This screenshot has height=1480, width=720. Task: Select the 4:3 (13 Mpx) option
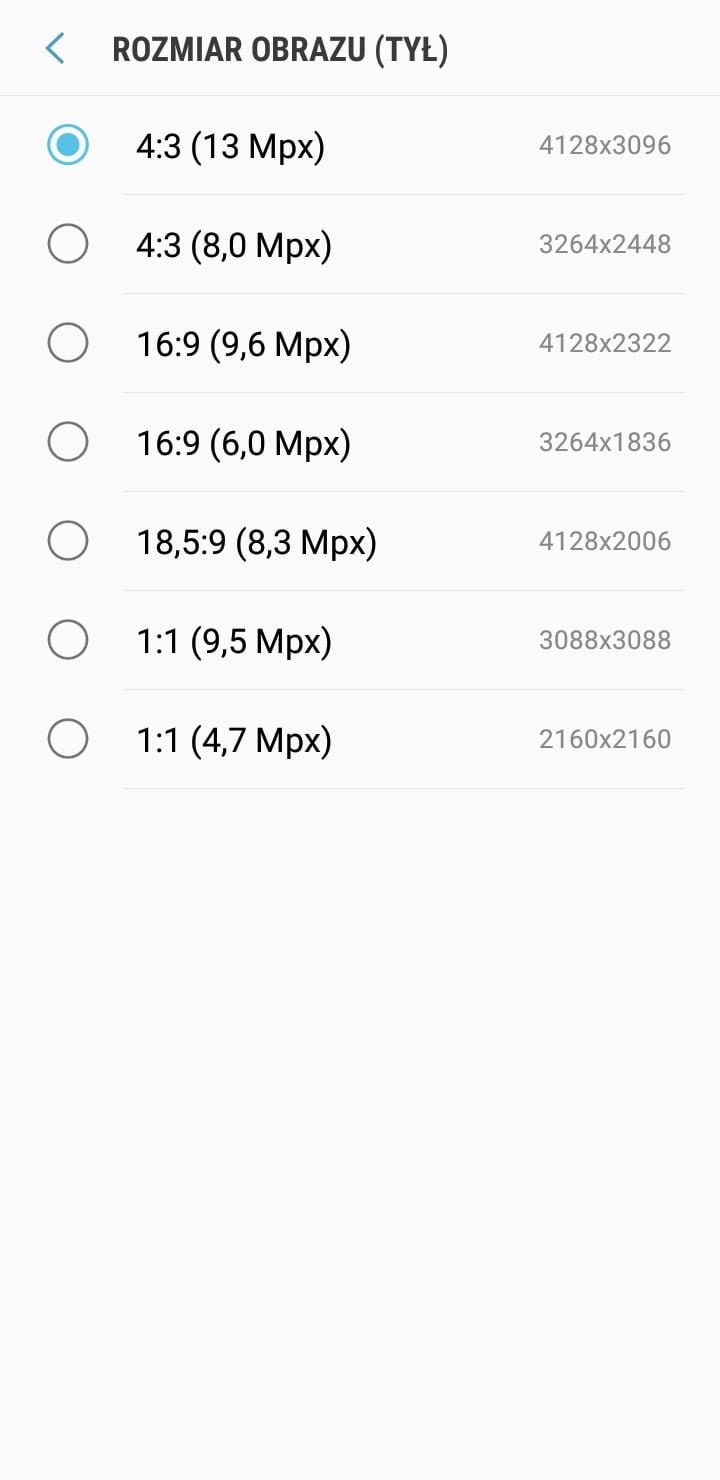coord(68,146)
